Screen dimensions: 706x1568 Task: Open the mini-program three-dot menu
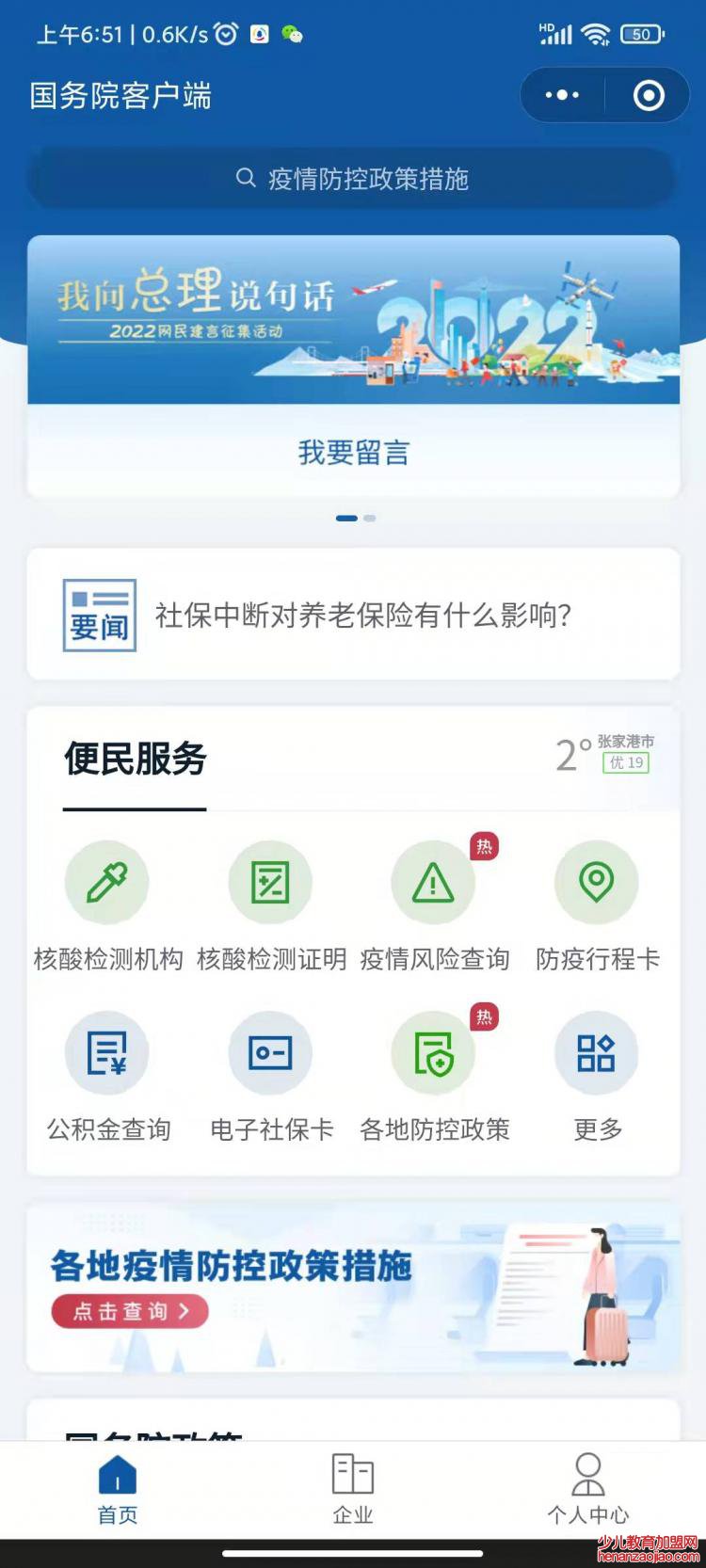tap(562, 95)
